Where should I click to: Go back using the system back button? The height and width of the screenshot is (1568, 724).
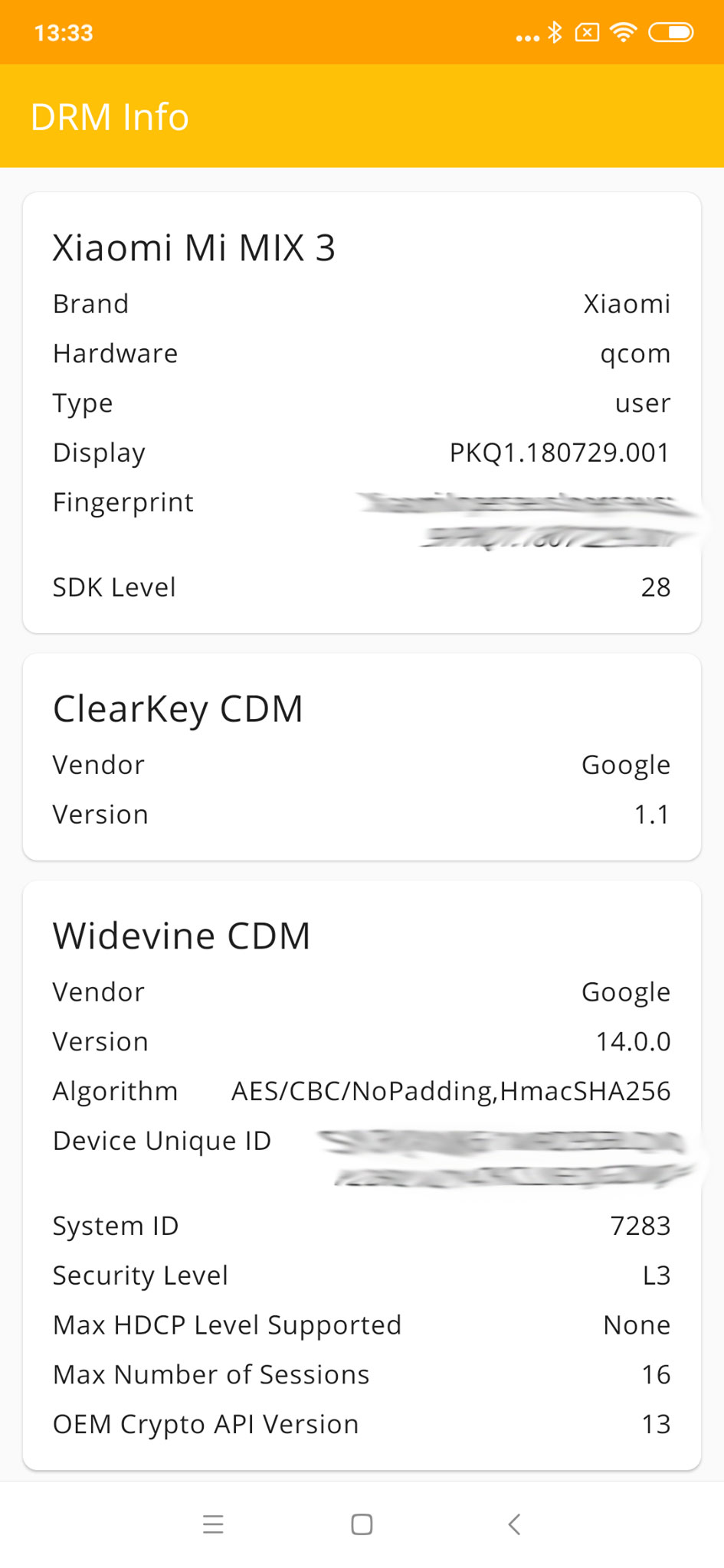point(514,1524)
